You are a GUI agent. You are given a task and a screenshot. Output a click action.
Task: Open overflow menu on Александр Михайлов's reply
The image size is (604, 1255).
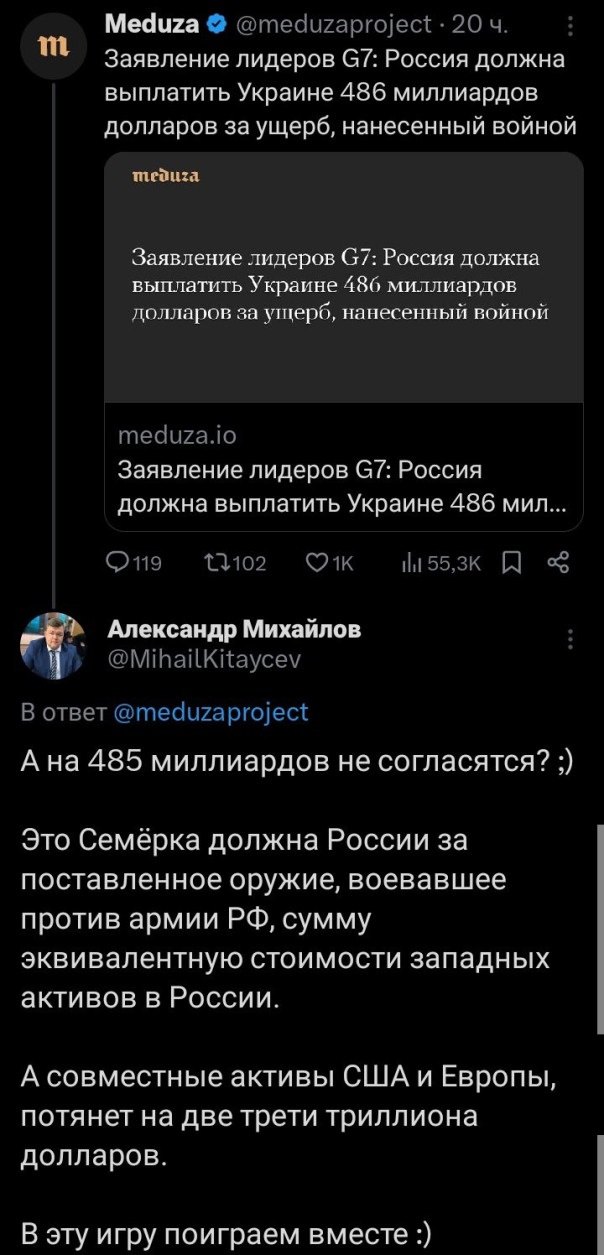coord(570,640)
